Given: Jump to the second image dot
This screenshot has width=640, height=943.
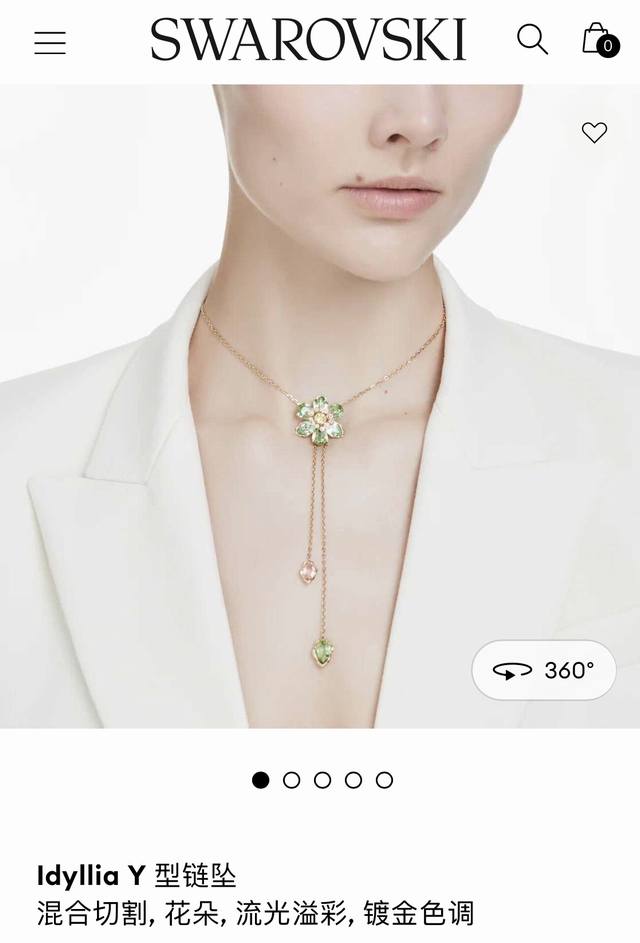Looking at the screenshot, I should tap(291, 780).
